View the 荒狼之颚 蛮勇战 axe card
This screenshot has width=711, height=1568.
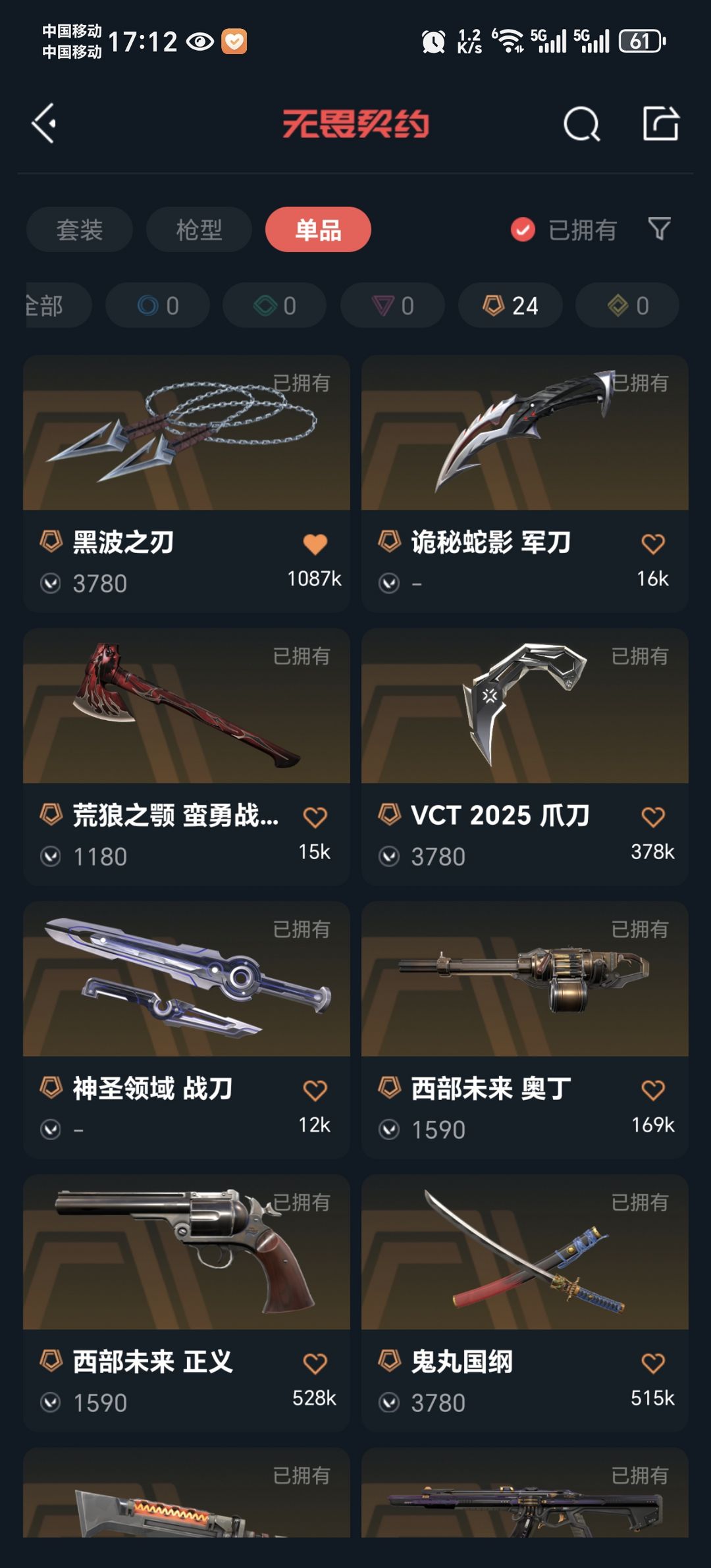[186, 757]
